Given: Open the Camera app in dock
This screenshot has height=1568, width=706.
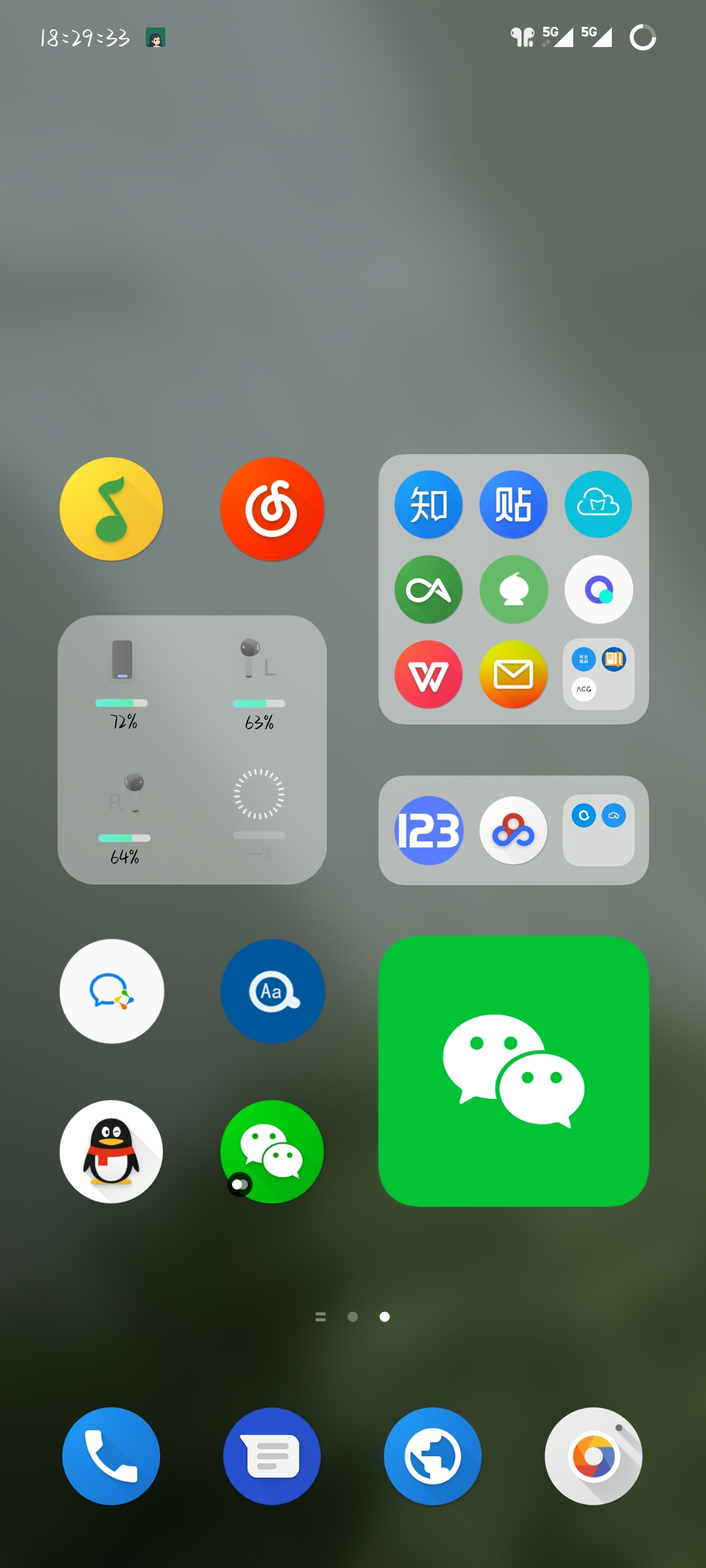Looking at the screenshot, I should click(x=594, y=1456).
